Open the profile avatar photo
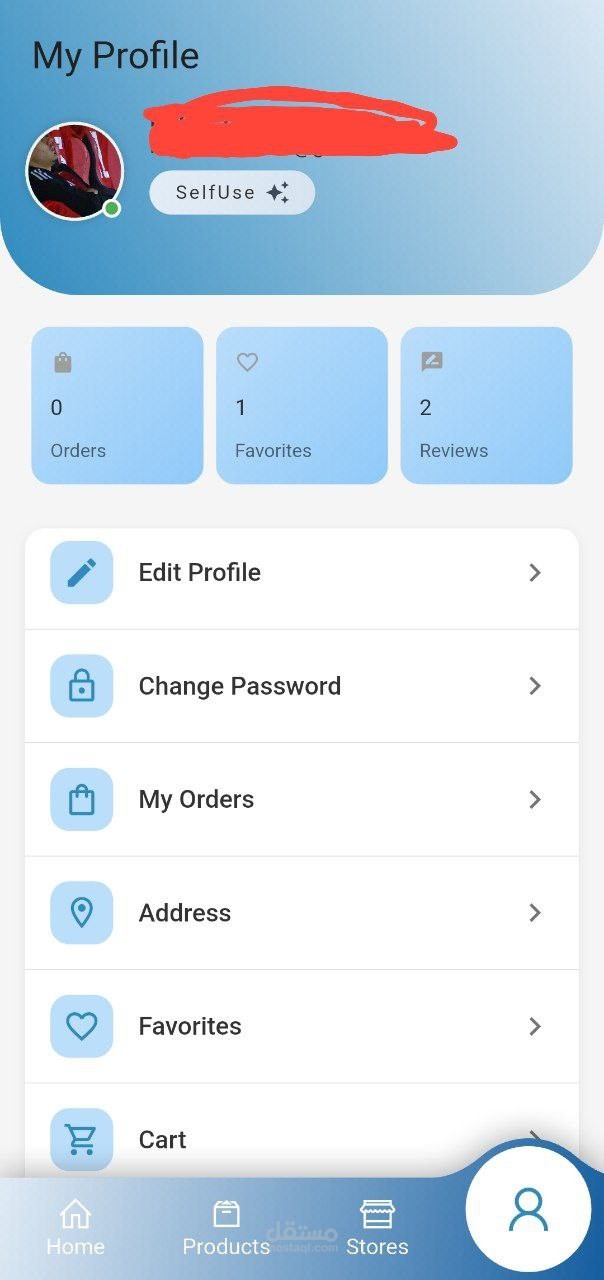 (74, 171)
